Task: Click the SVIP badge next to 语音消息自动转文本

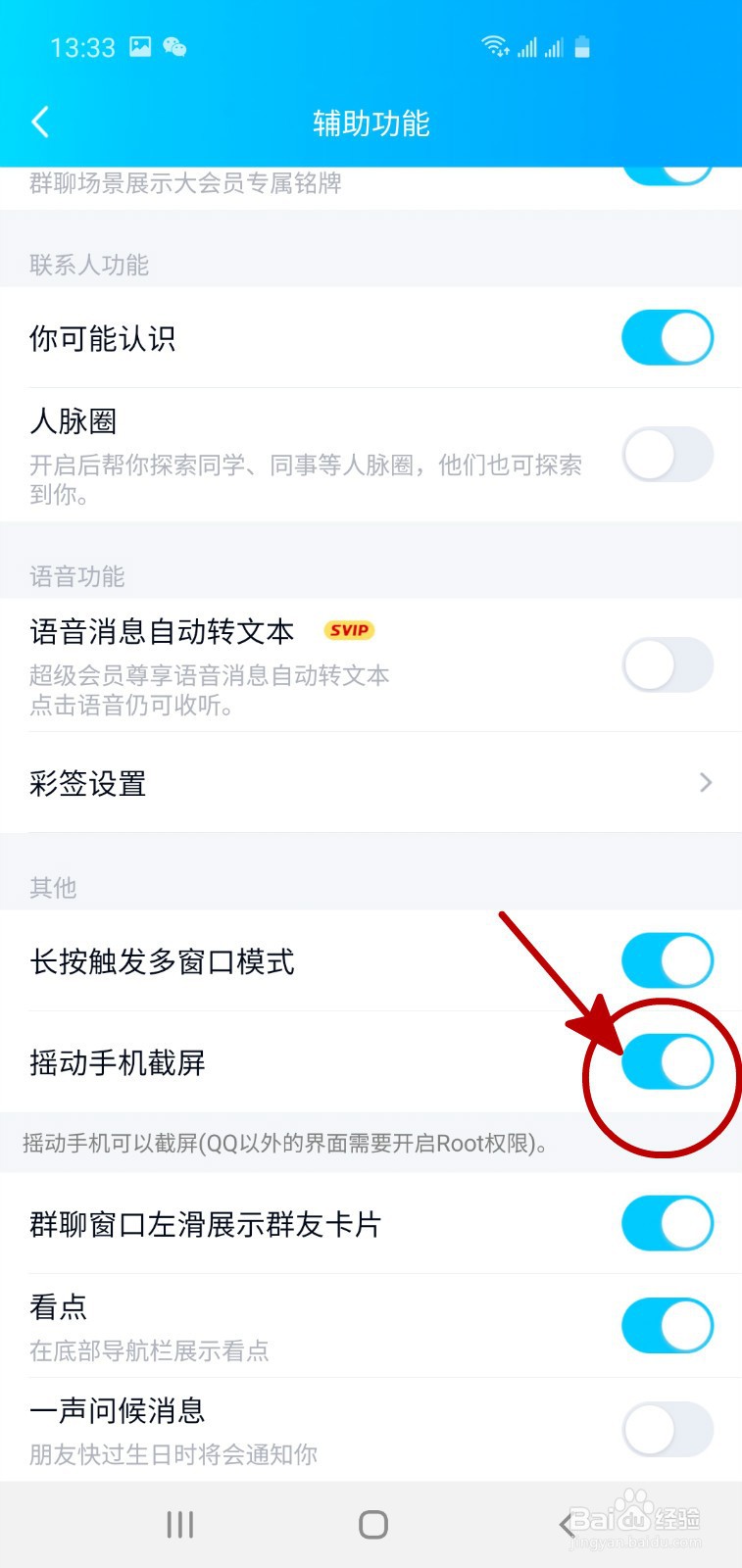Action: [x=349, y=630]
